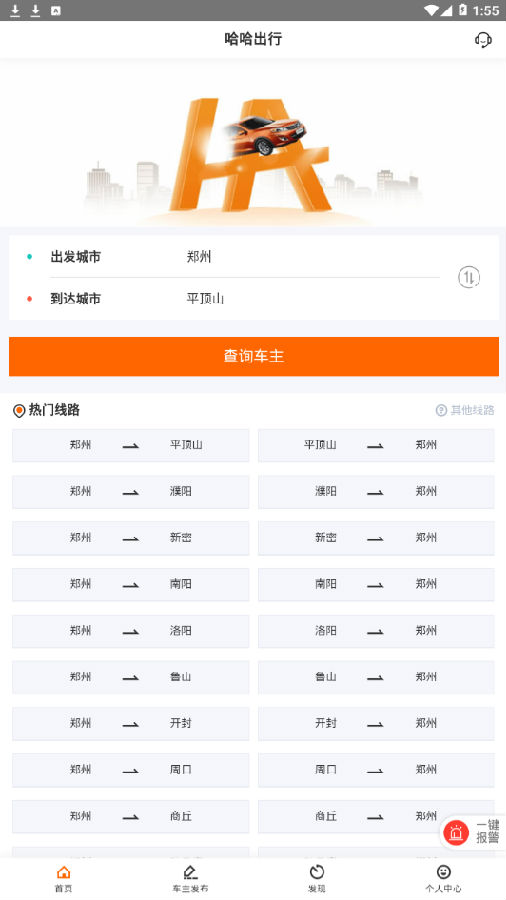Choose route 平顶山 to 郑州
Screen dimensions: 506x900
click(x=376, y=445)
